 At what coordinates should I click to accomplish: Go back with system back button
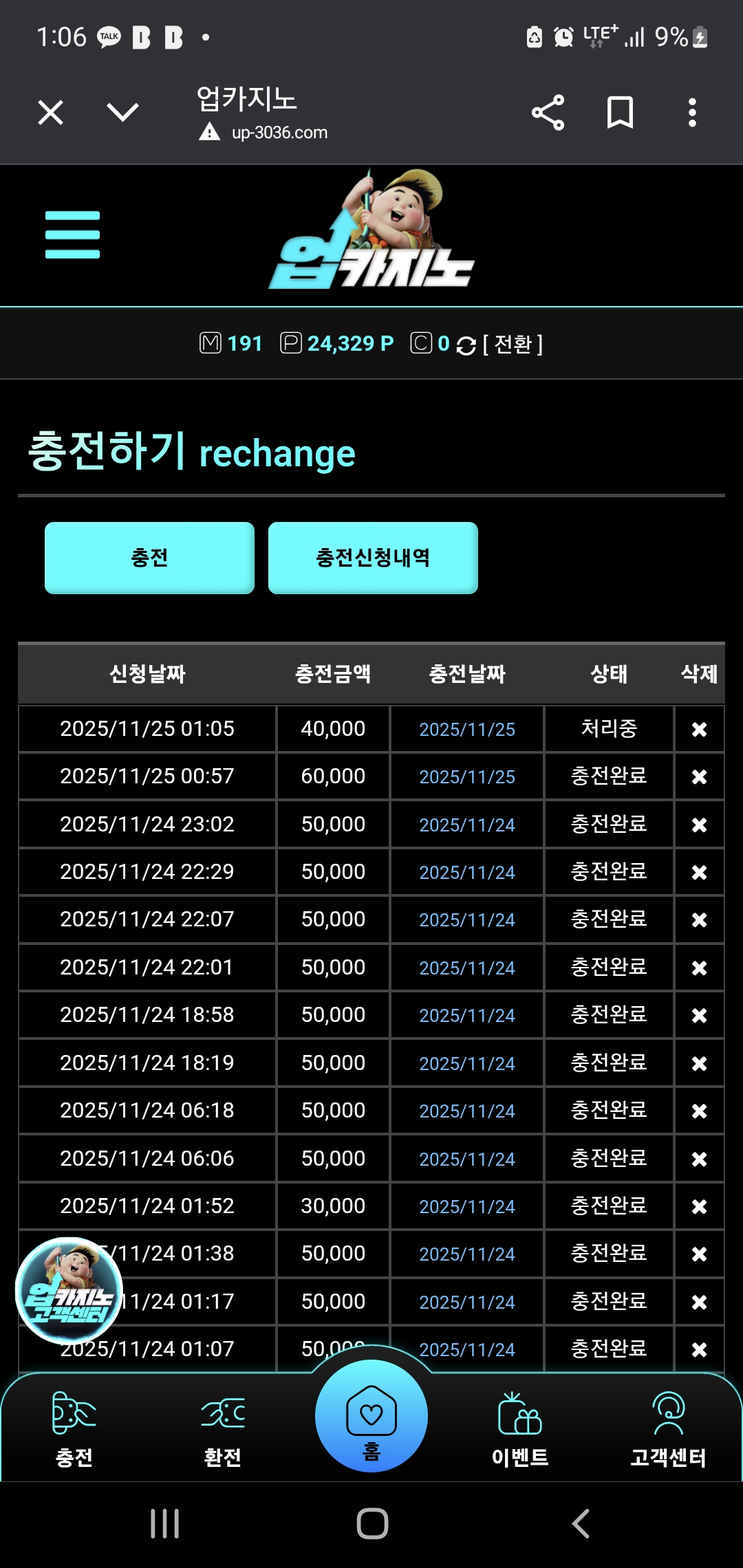581,1524
